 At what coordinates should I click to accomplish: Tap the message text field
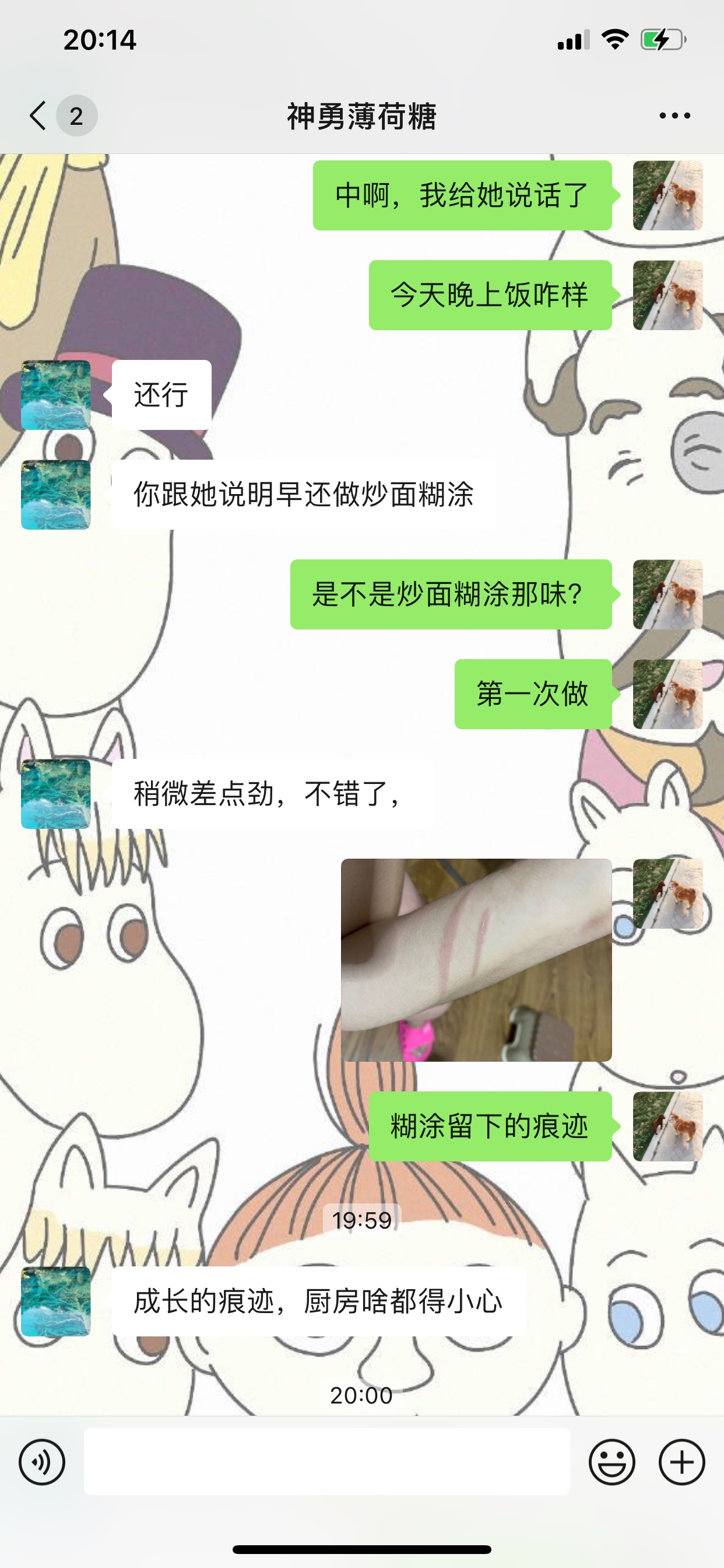coord(326,1461)
